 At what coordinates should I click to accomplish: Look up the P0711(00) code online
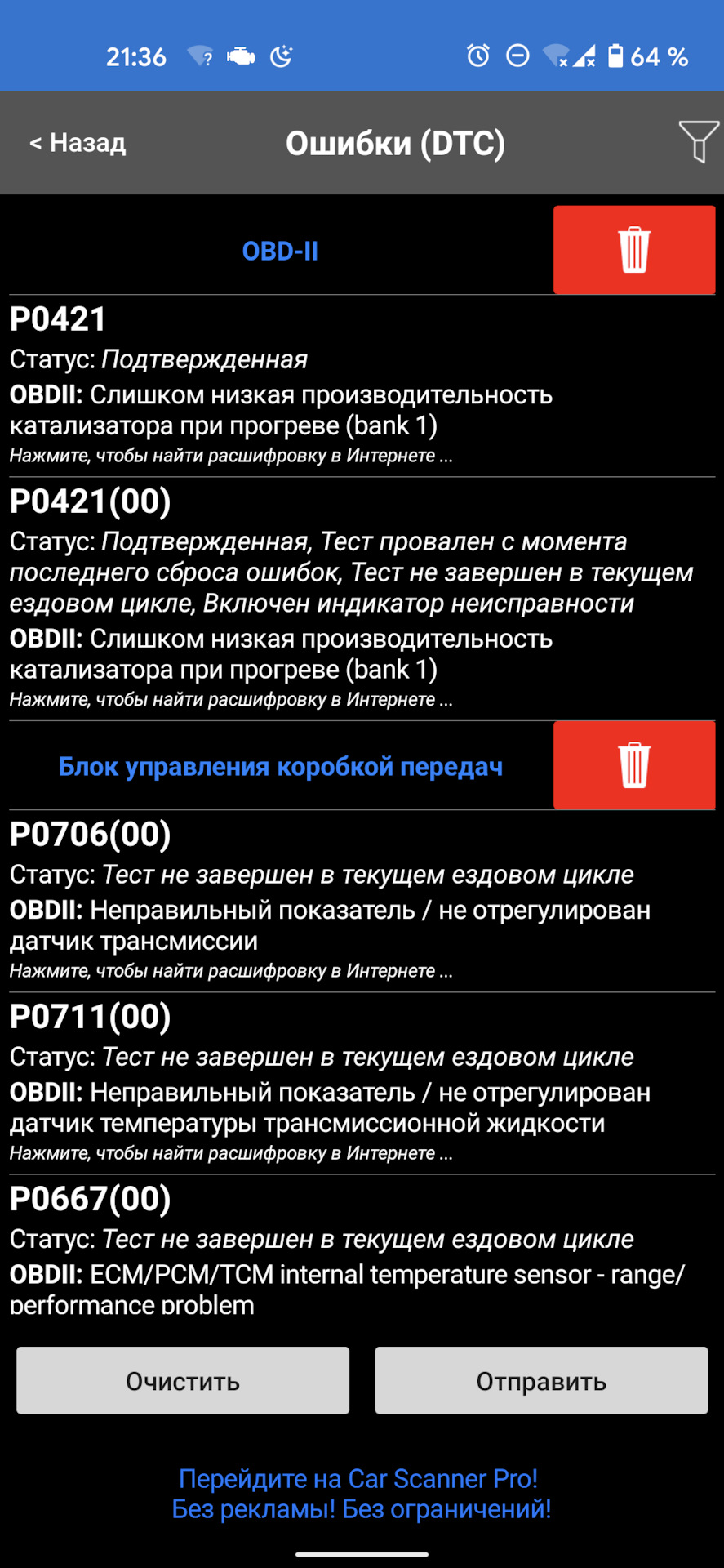coord(231,1153)
